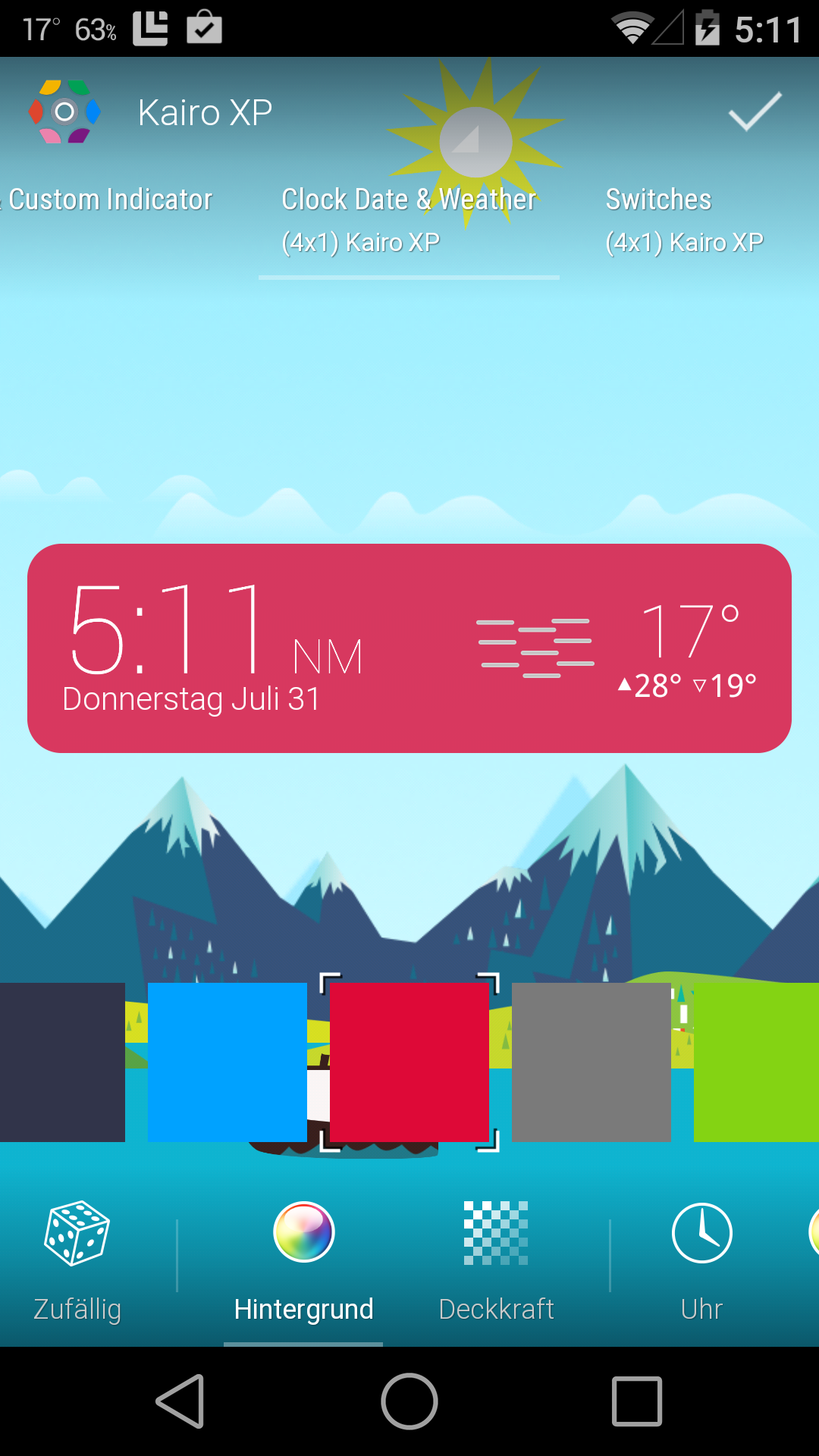Switch to the Switches (4x1) tab
This screenshot has height=1456, width=819.
[x=684, y=220]
